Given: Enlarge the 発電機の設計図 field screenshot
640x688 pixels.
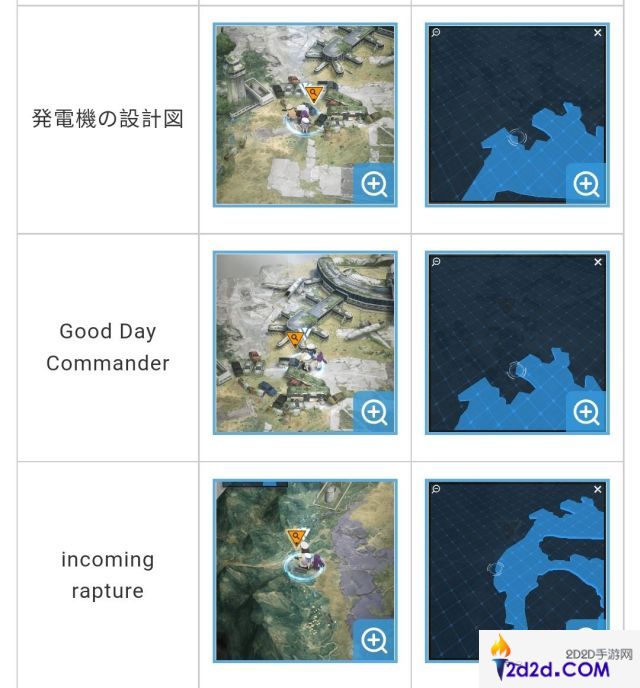Looking at the screenshot, I should coord(374,184).
